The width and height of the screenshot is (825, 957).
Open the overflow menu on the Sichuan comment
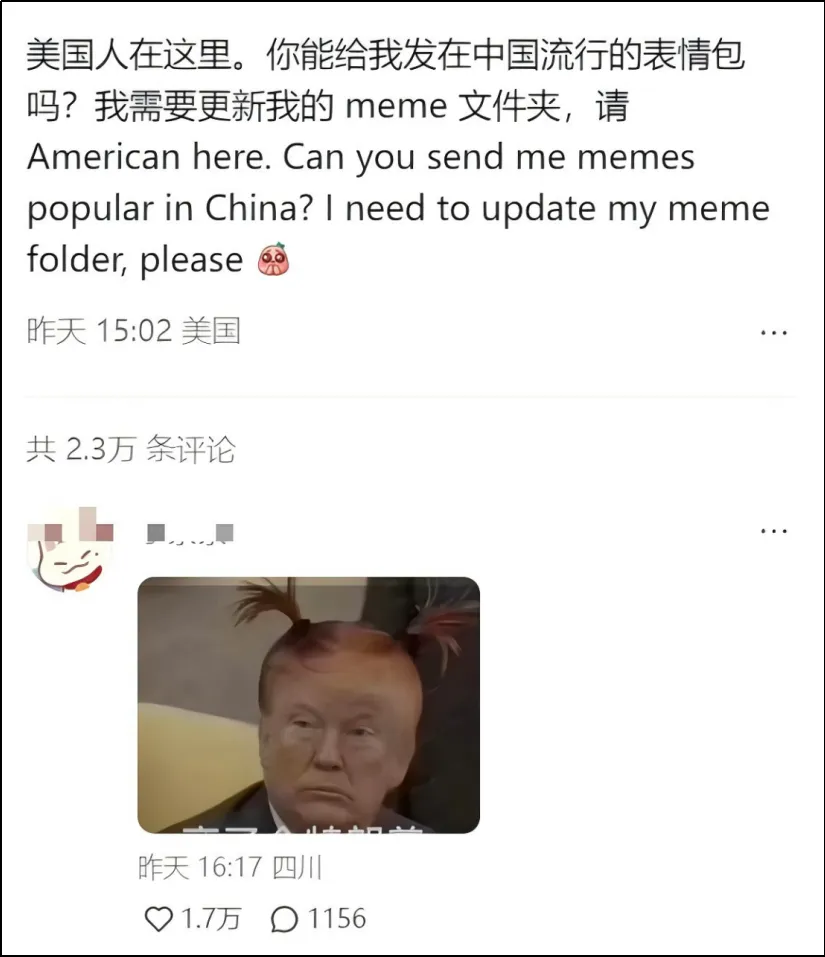pyautogui.click(x=774, y=532)
